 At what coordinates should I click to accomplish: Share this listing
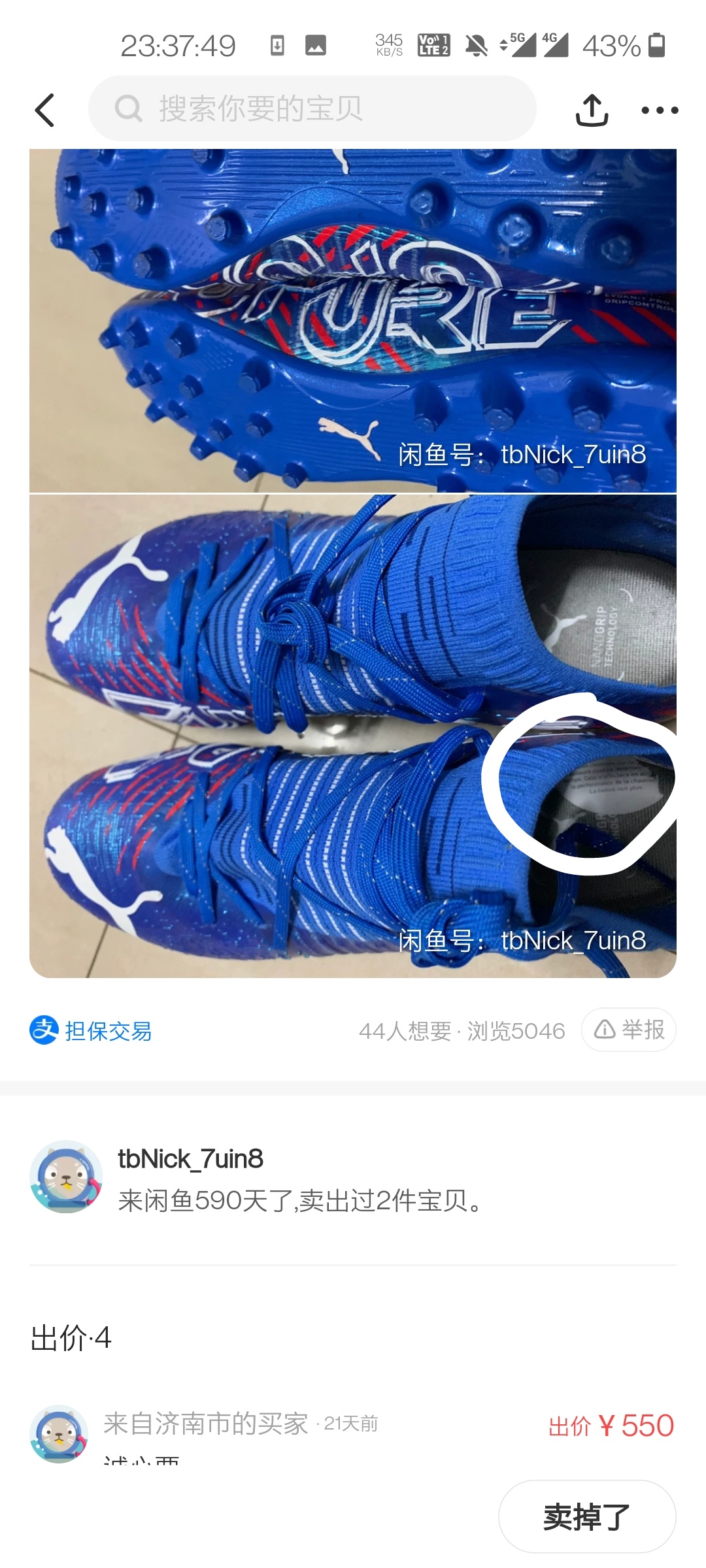(x=592, y=110)
